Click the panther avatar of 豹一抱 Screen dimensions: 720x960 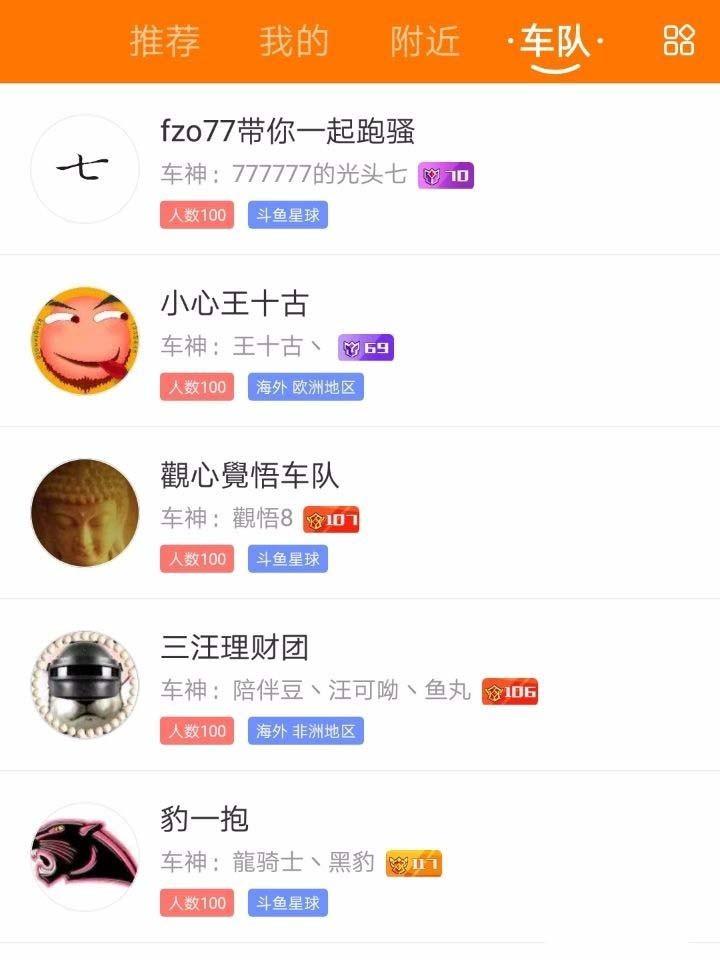(x=85, y=856)
